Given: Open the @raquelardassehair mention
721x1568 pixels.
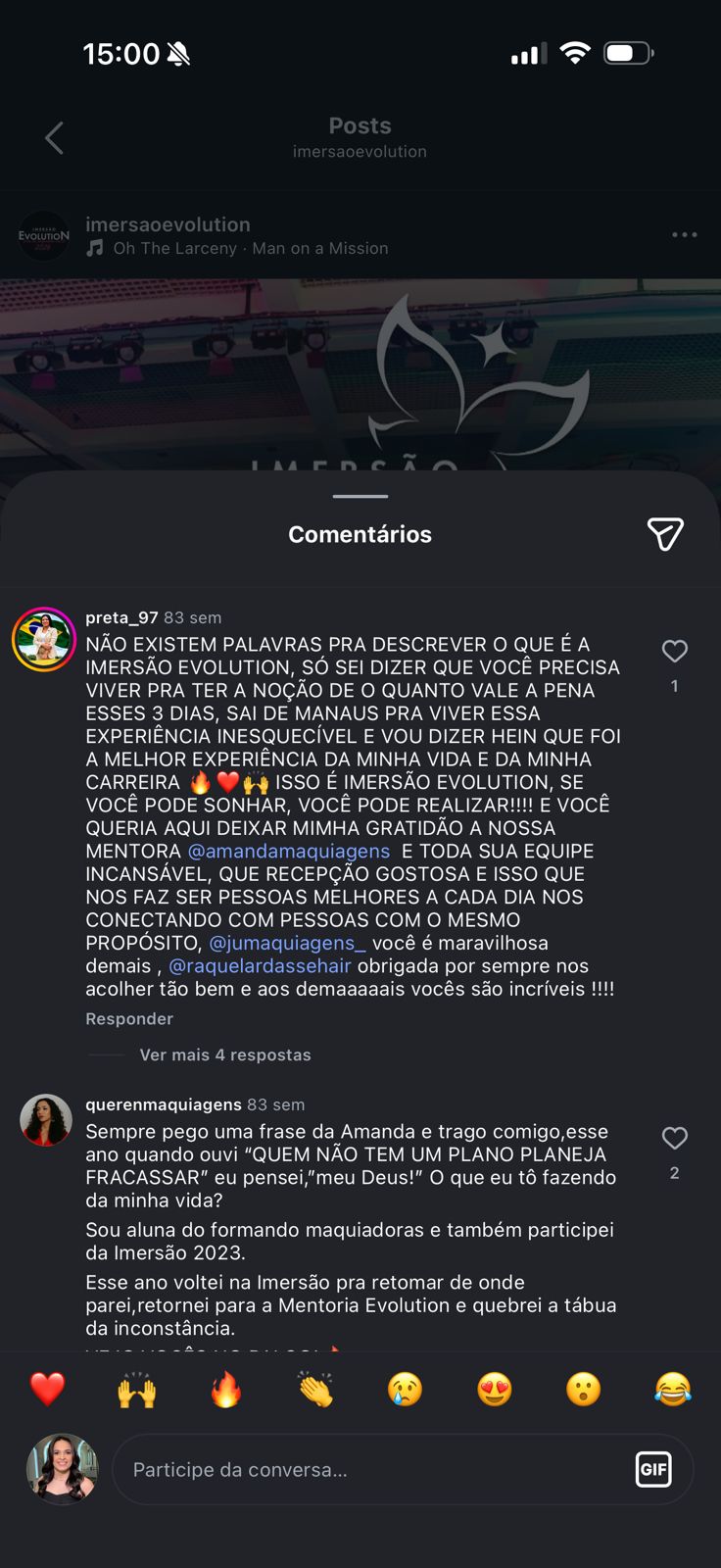Looking at the screenshot, I should pos(260,966).
